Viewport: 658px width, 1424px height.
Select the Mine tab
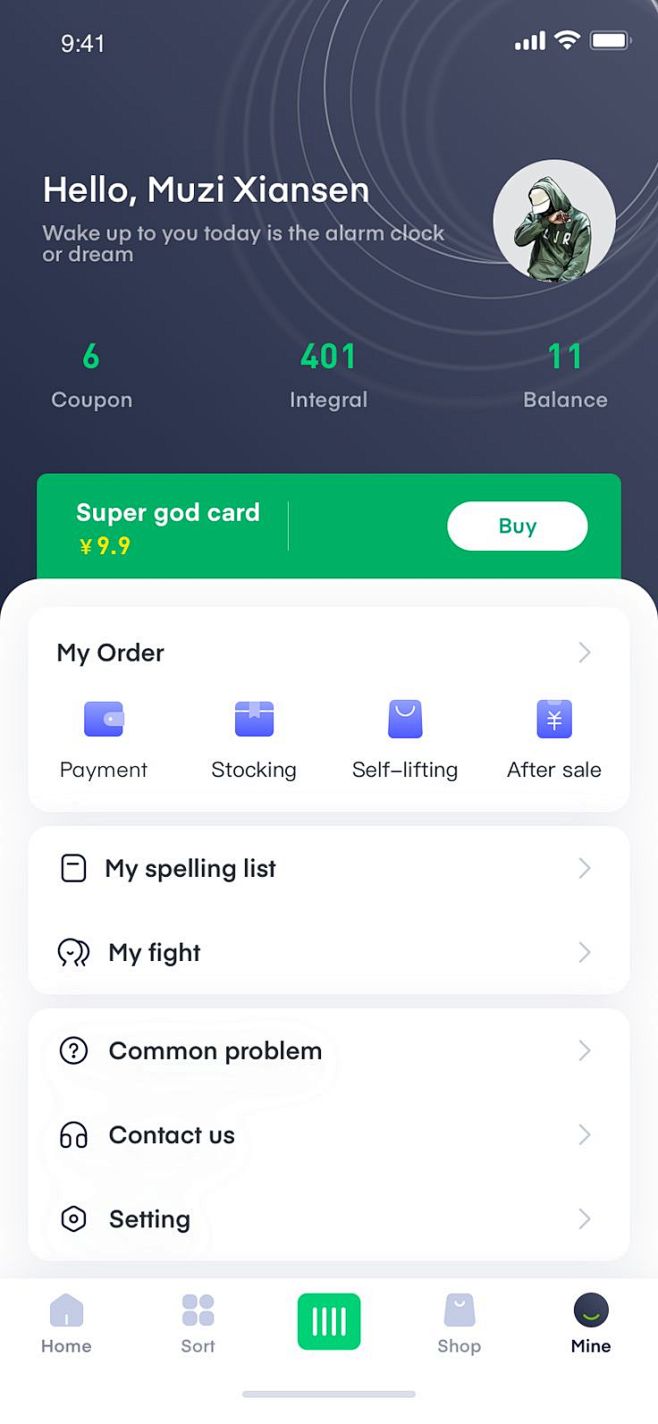point(591,1323)
